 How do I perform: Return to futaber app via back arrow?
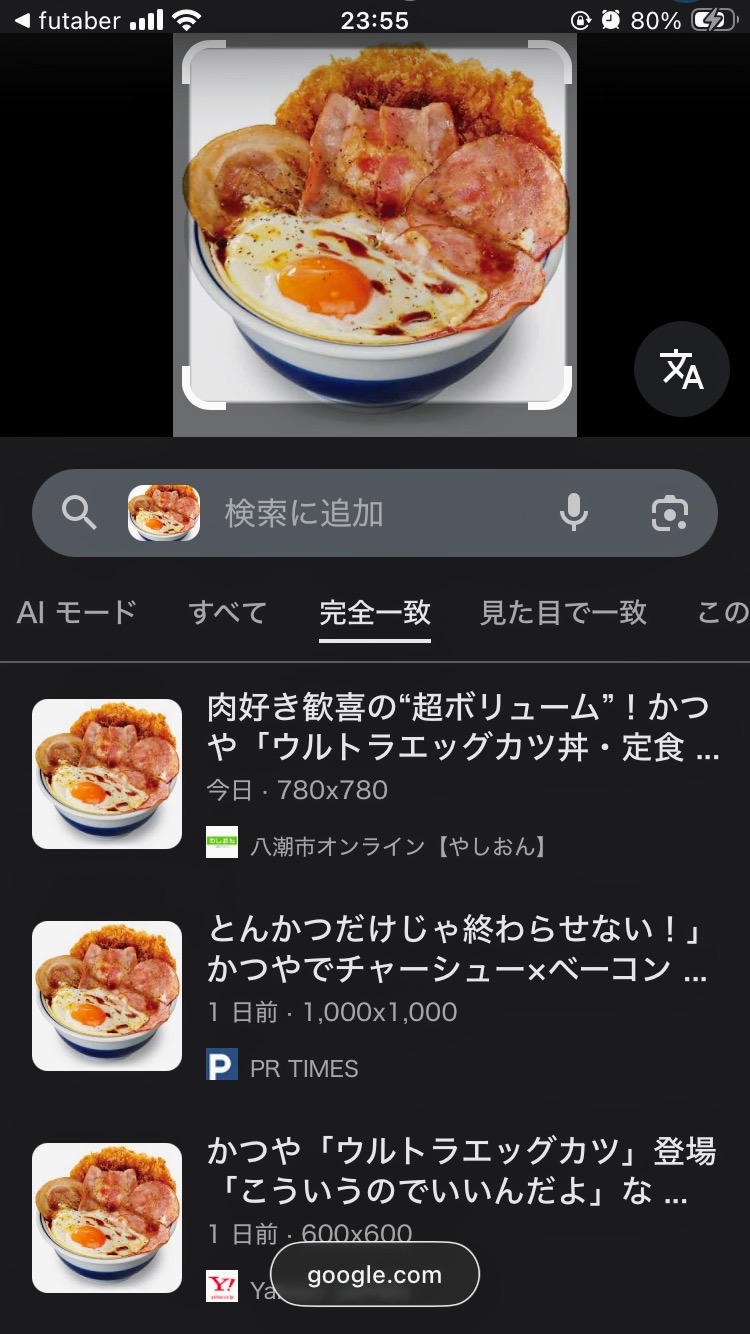tap(22, 20)
